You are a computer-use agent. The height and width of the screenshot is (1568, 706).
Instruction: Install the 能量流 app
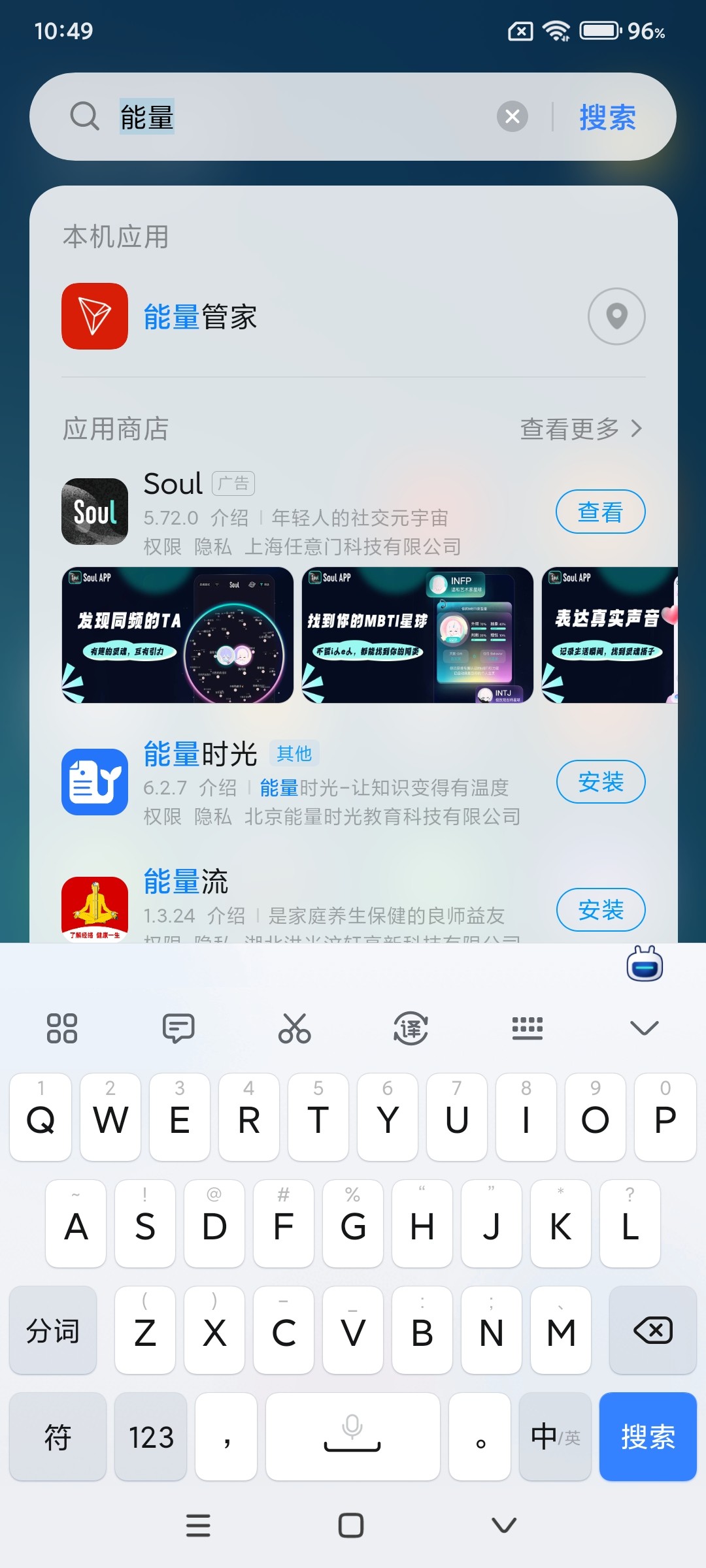600,909
